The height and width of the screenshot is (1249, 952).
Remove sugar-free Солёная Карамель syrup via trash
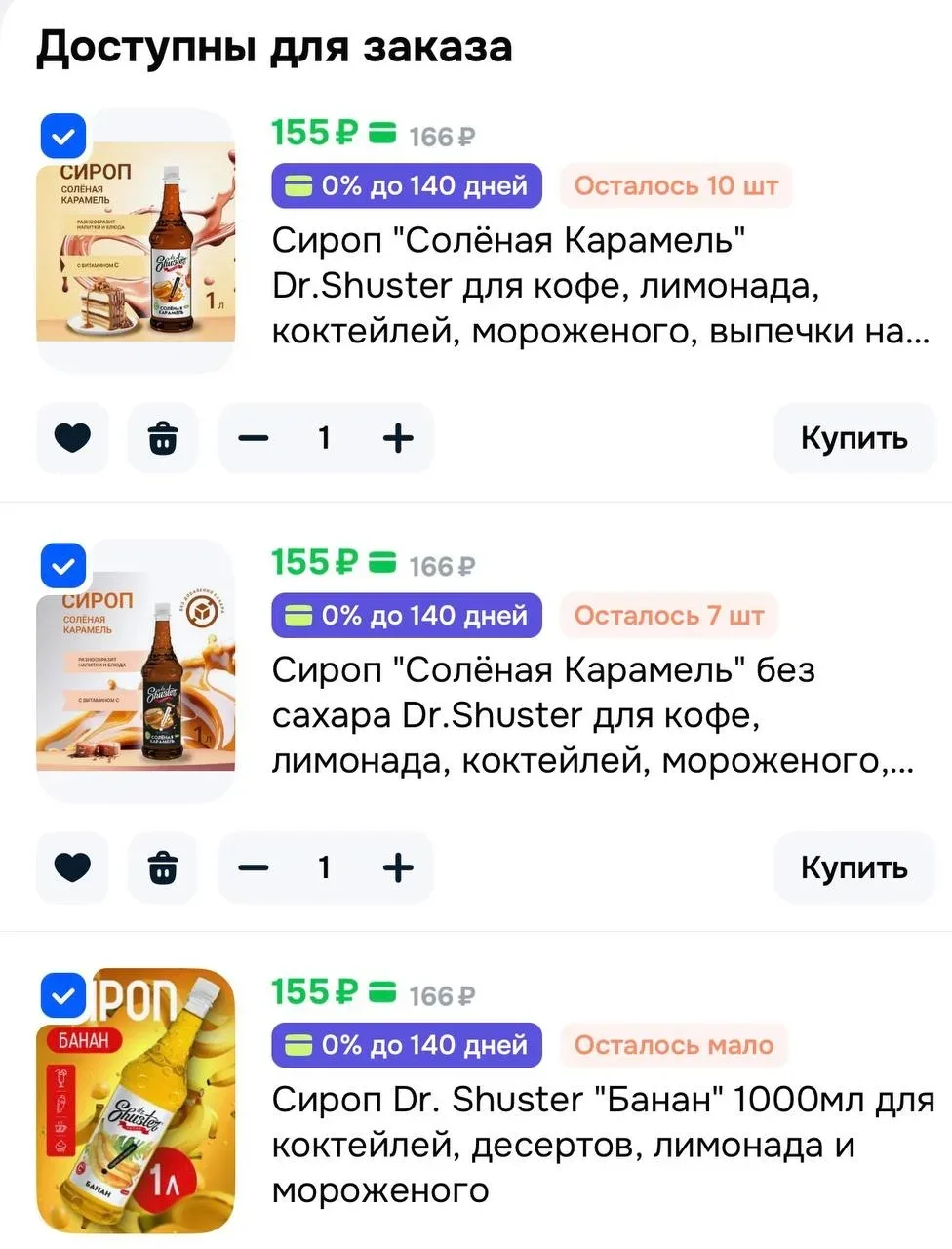click(x=163, y=867)
